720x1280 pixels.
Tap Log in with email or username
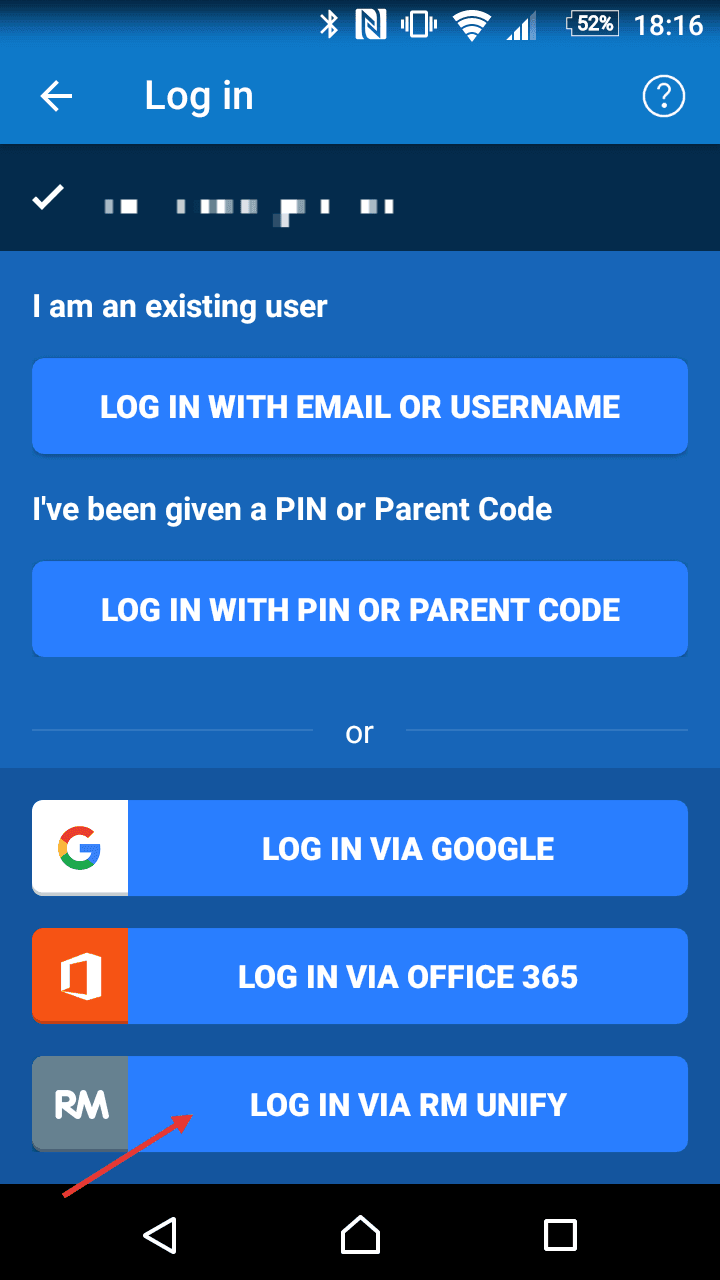[360, 407]
